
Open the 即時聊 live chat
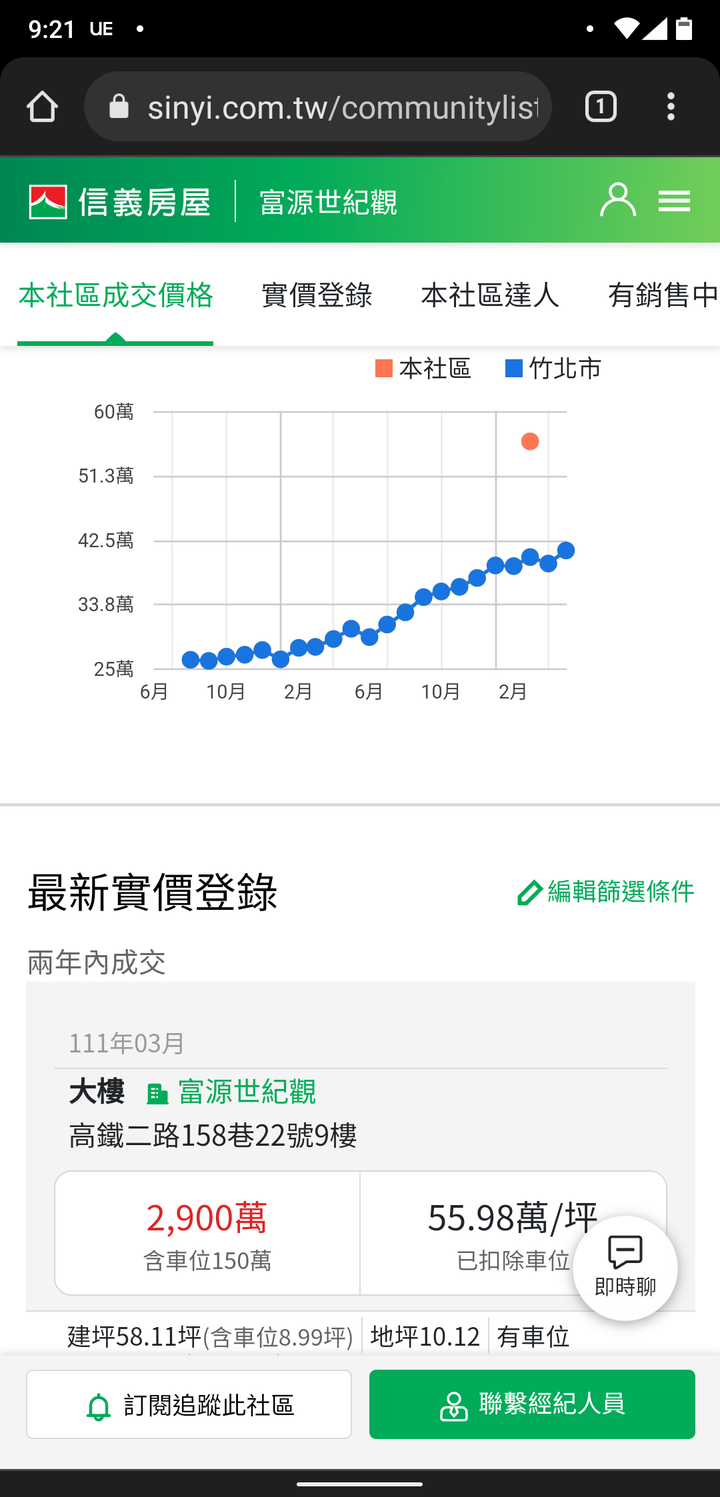pos(625,1268)
